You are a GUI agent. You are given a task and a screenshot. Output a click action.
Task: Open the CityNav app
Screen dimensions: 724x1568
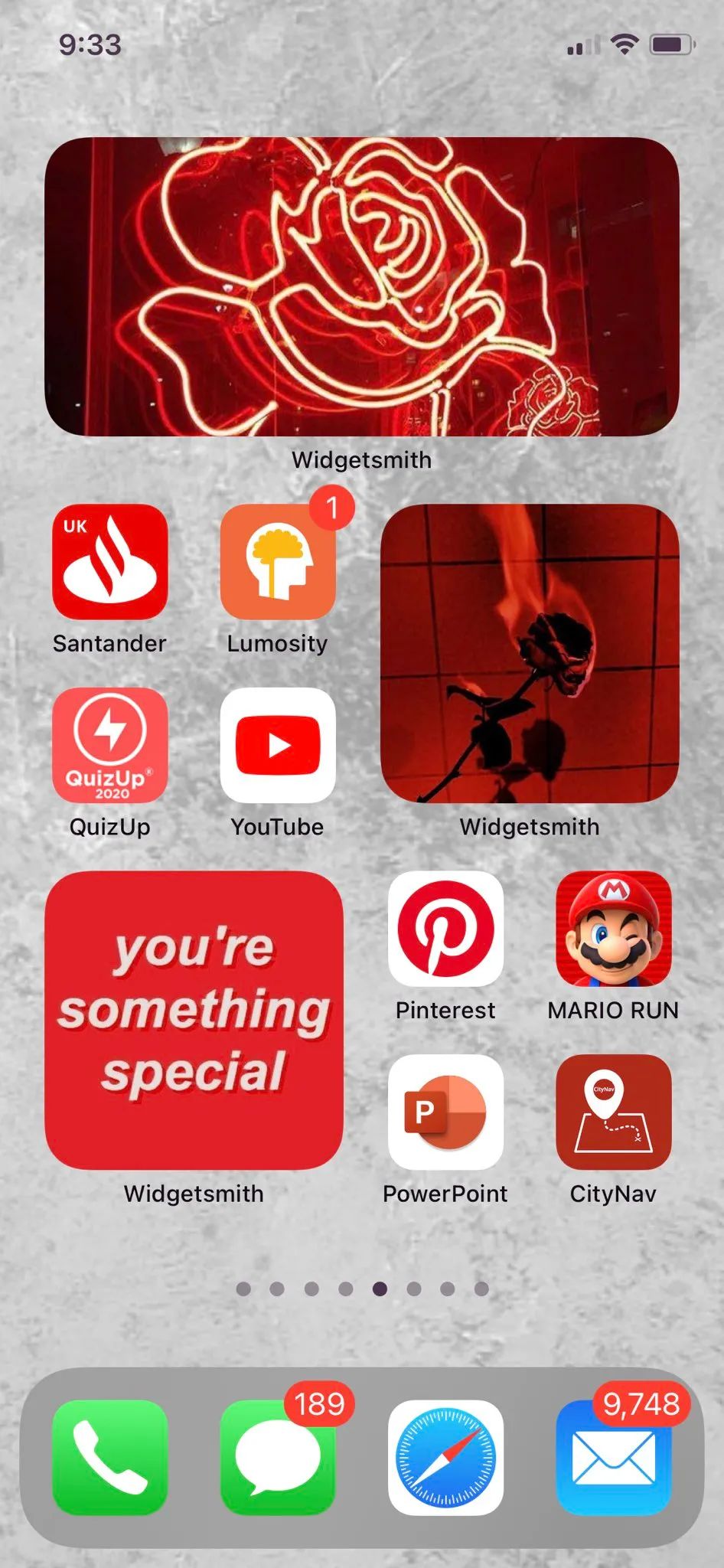[613, 1112]
